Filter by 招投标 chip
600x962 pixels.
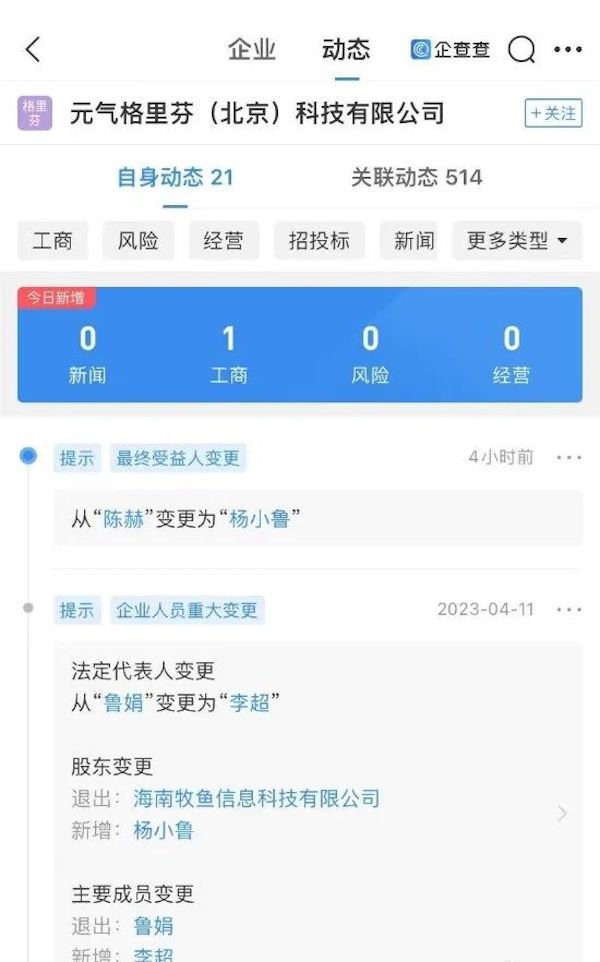pyautogui.click(x=320, y=241)
